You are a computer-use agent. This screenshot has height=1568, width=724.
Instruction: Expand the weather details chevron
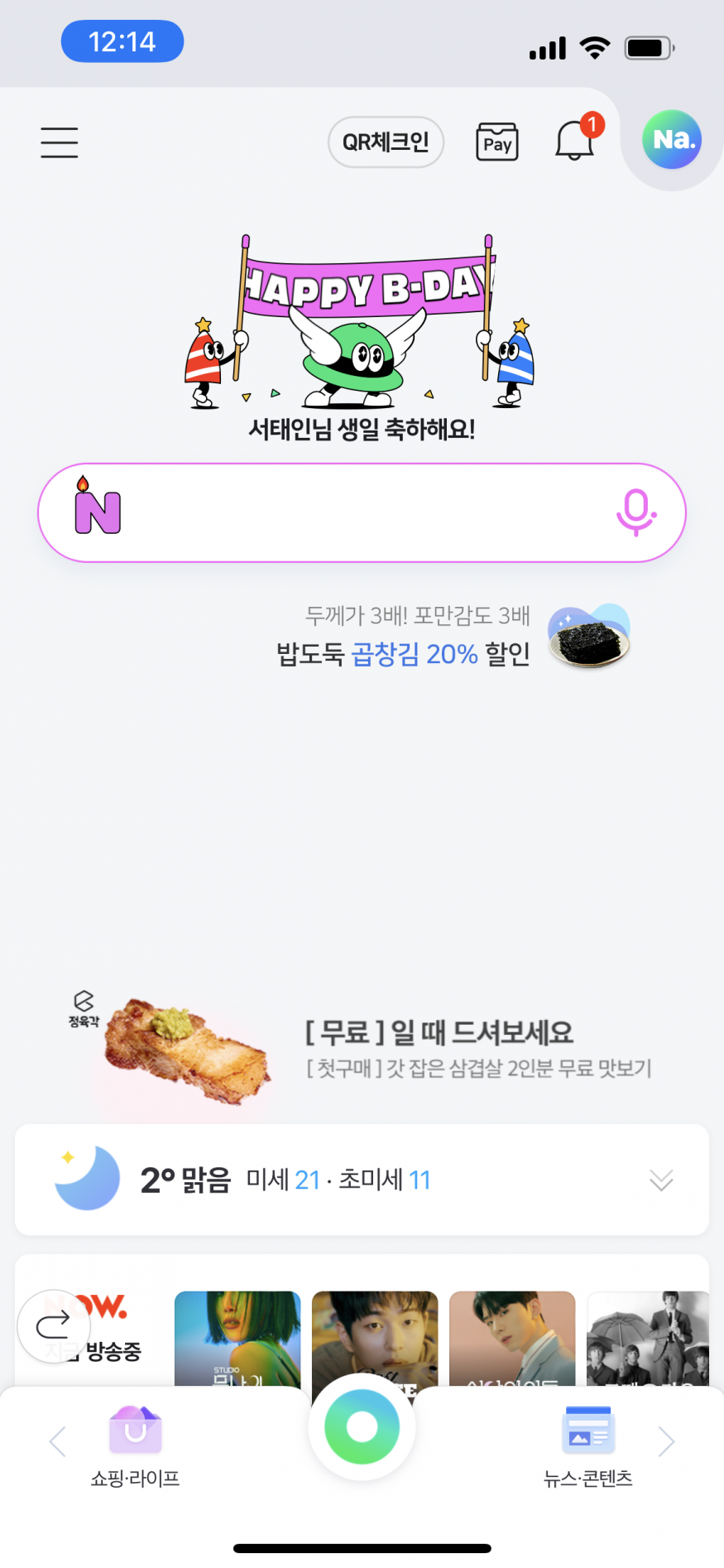click(661, 1180)
